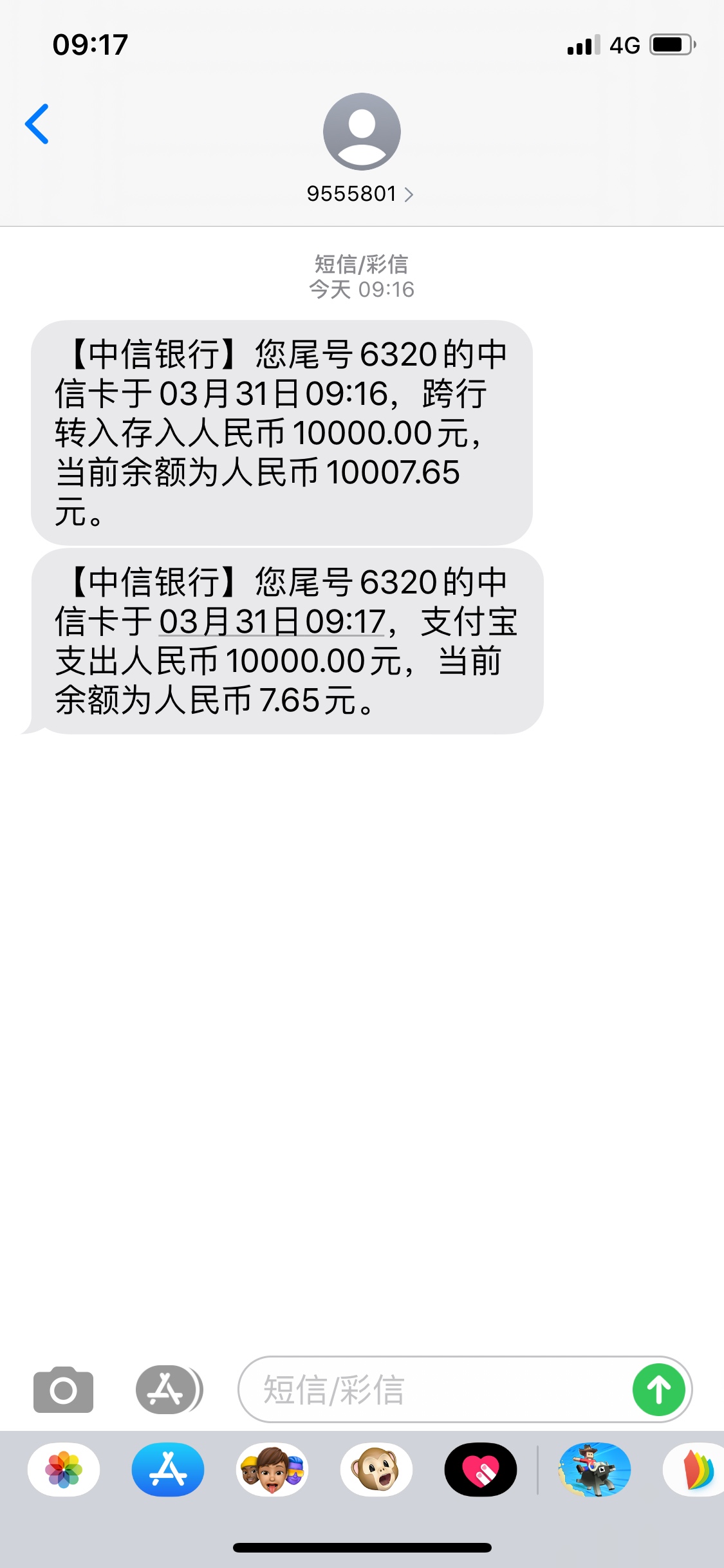Image resolution: width=724 pixels, height=1568 pixels.
Task: Send the message with the green arrow
Action: coord(658,1390)
